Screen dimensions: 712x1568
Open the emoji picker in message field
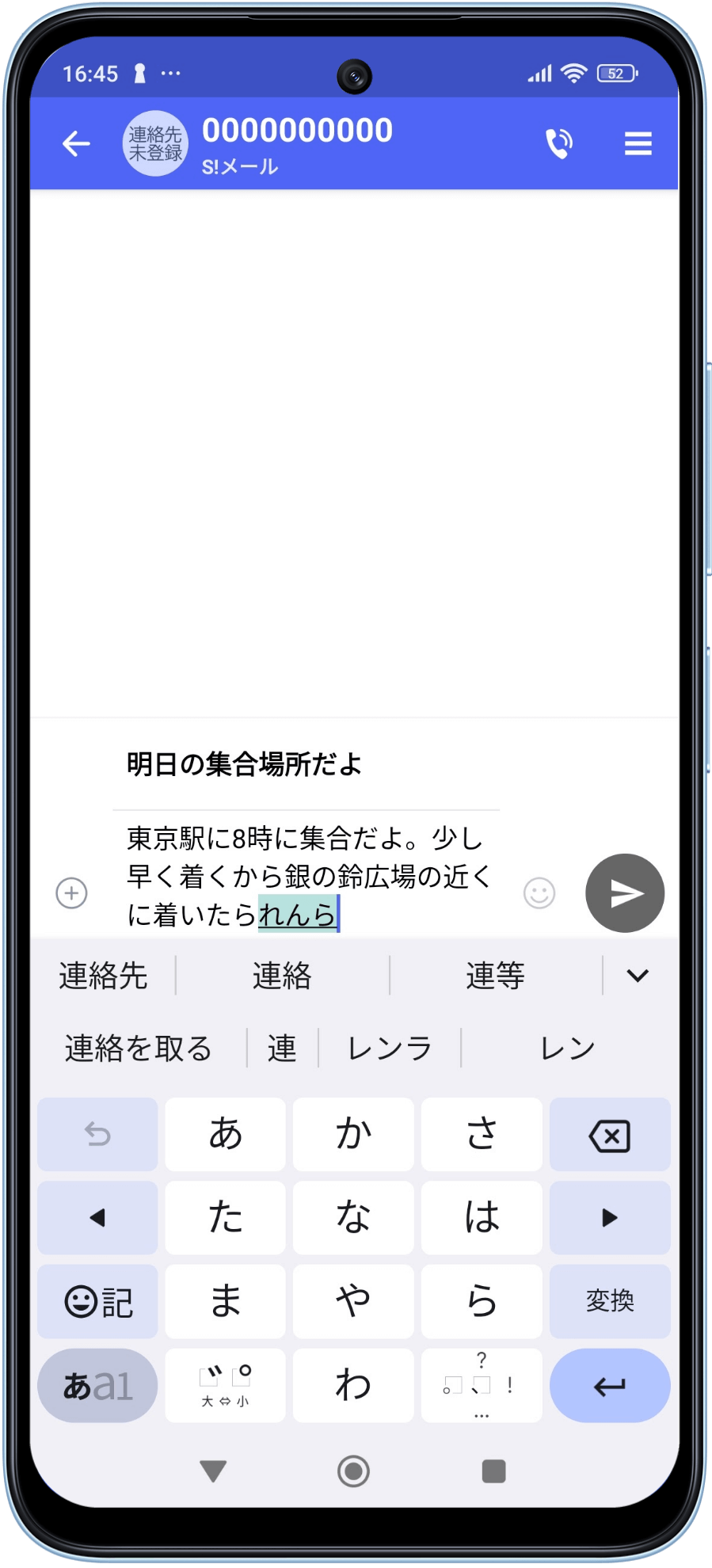tap(539, 893)
